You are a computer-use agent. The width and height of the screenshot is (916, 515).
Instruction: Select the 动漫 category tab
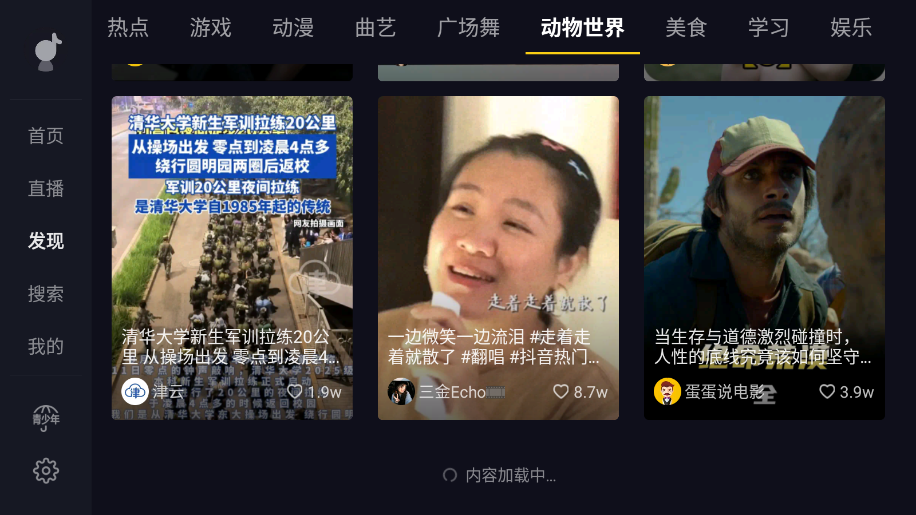click(293, 28)
